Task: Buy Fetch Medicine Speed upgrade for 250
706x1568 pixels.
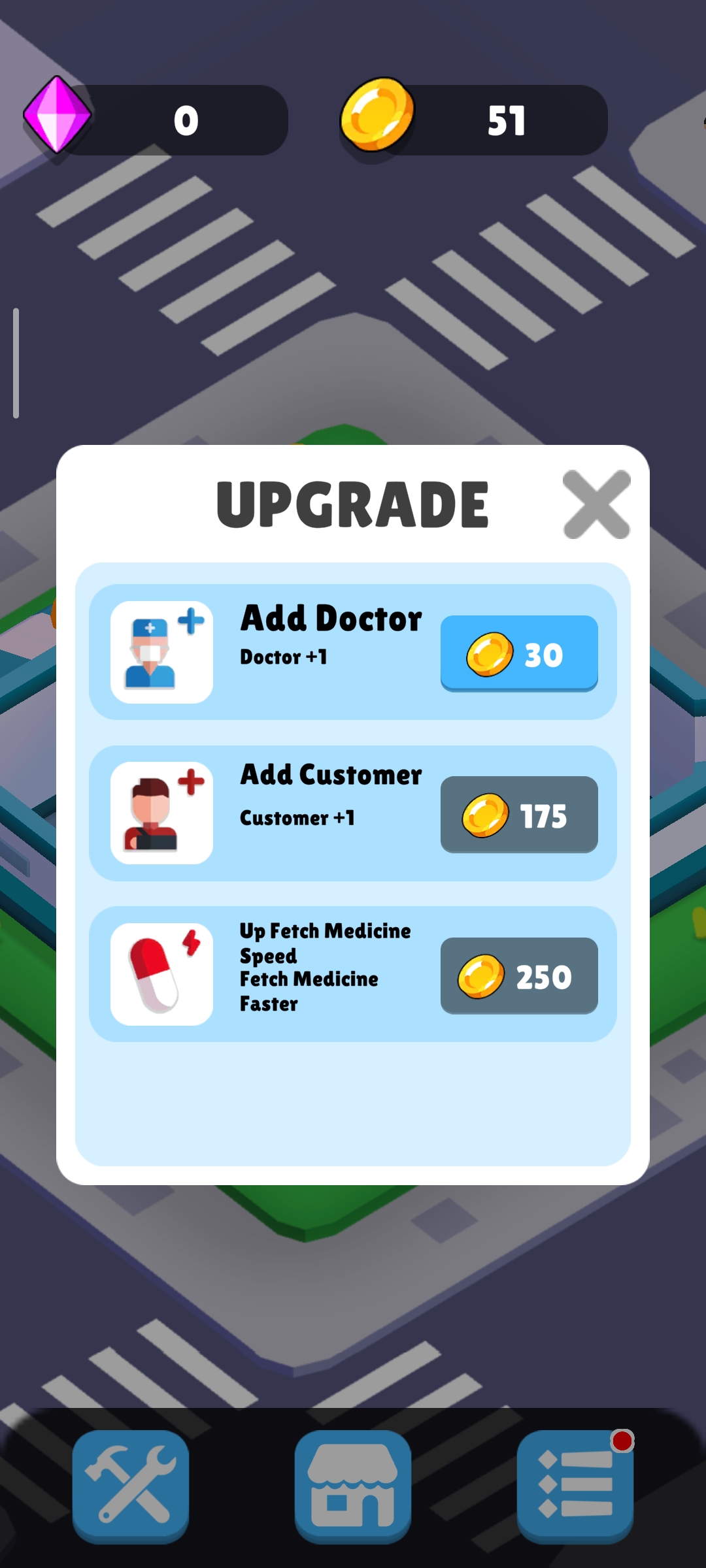Action: click(x=519, y=976)
